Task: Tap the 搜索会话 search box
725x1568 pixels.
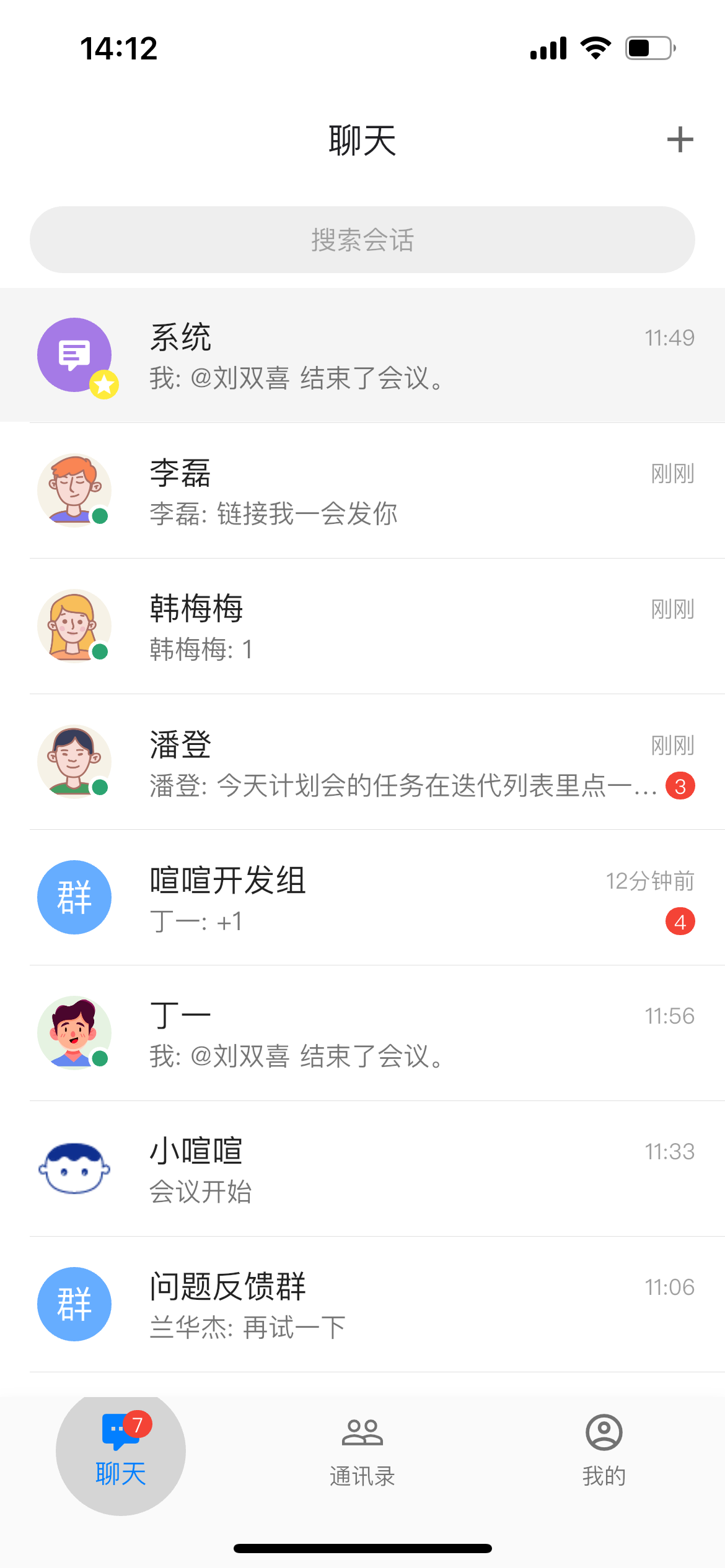Action: (362, 240)
